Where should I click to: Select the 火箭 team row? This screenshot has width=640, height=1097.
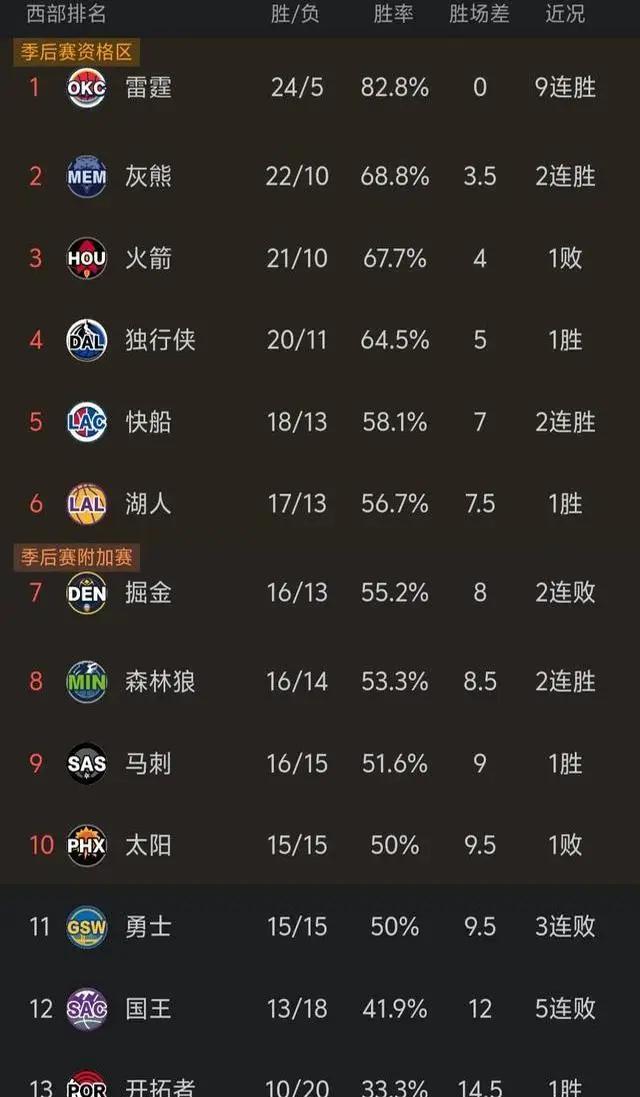[148, 259]
